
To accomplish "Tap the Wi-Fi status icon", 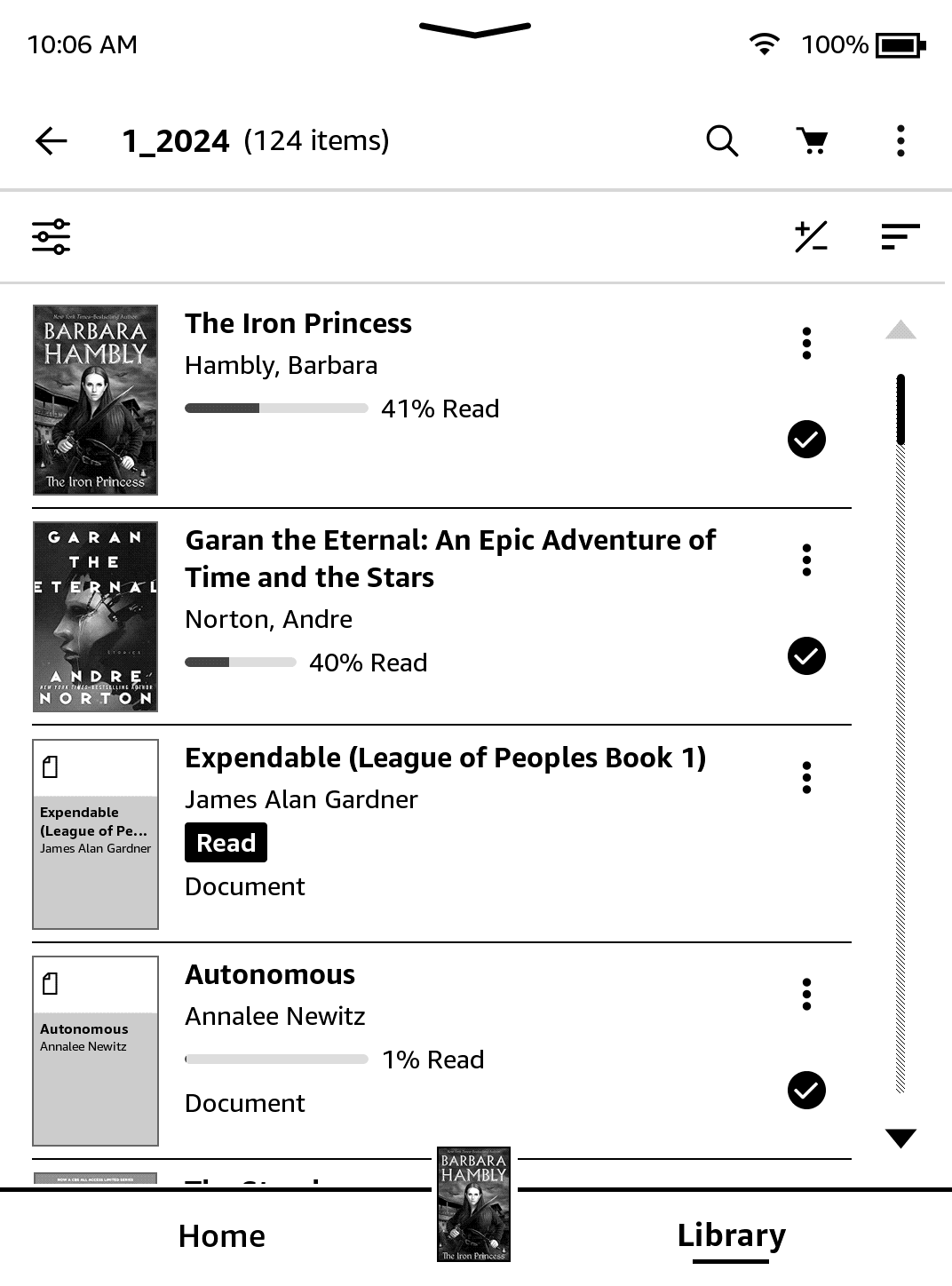I will (762, 44).
